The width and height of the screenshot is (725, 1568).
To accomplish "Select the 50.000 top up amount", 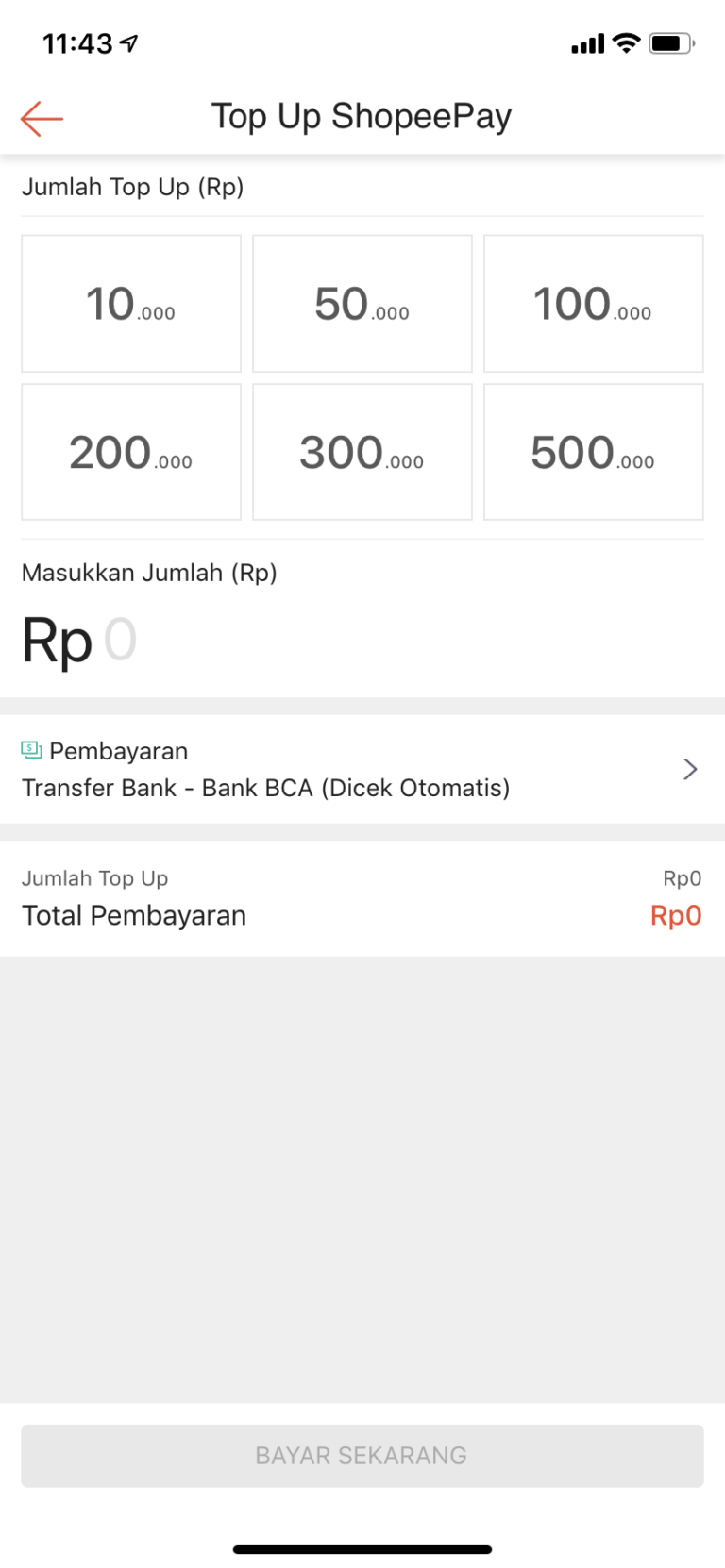I will (362, 303).
